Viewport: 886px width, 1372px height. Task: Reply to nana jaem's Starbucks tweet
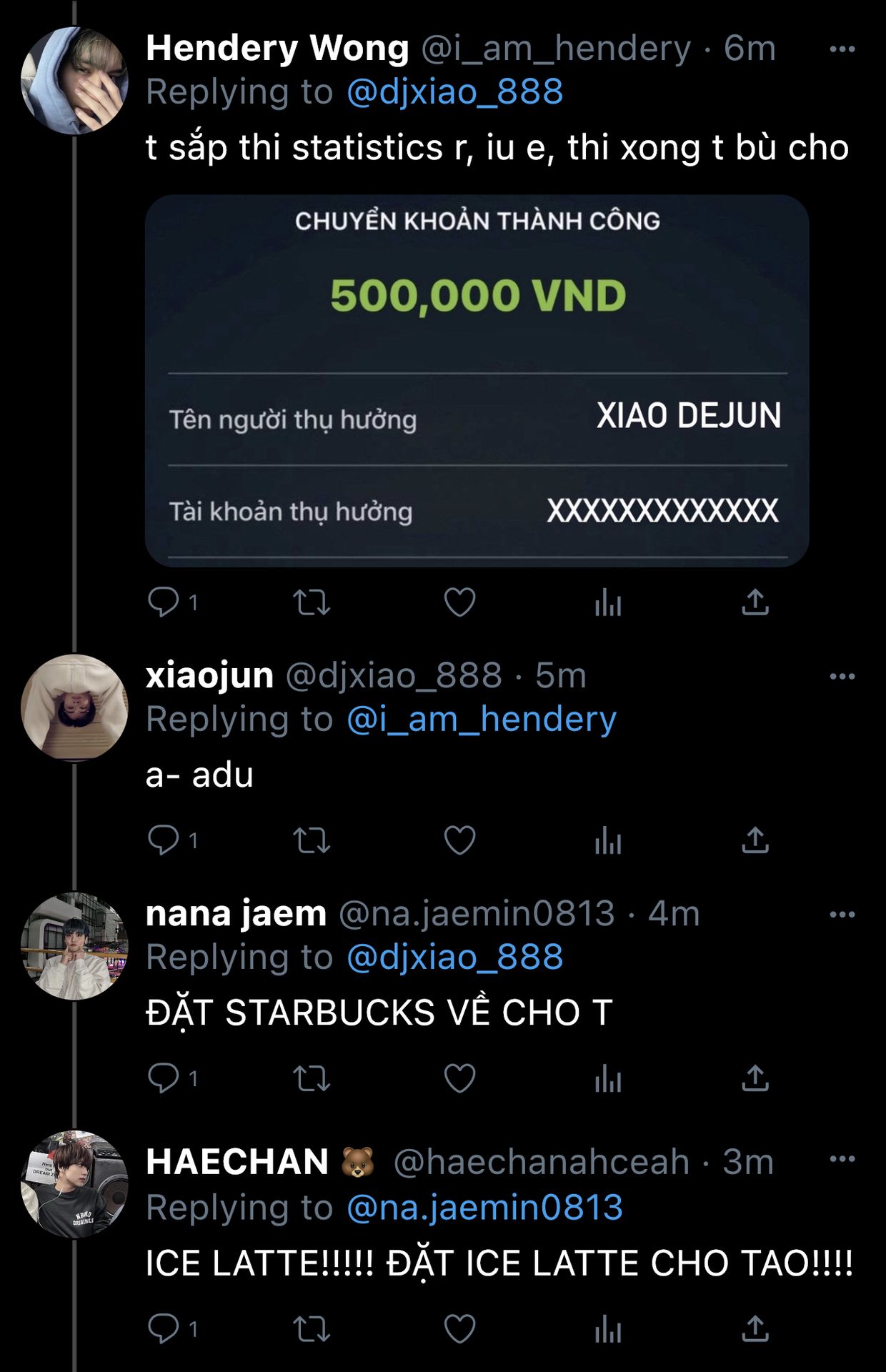[x=164, y=1078]
